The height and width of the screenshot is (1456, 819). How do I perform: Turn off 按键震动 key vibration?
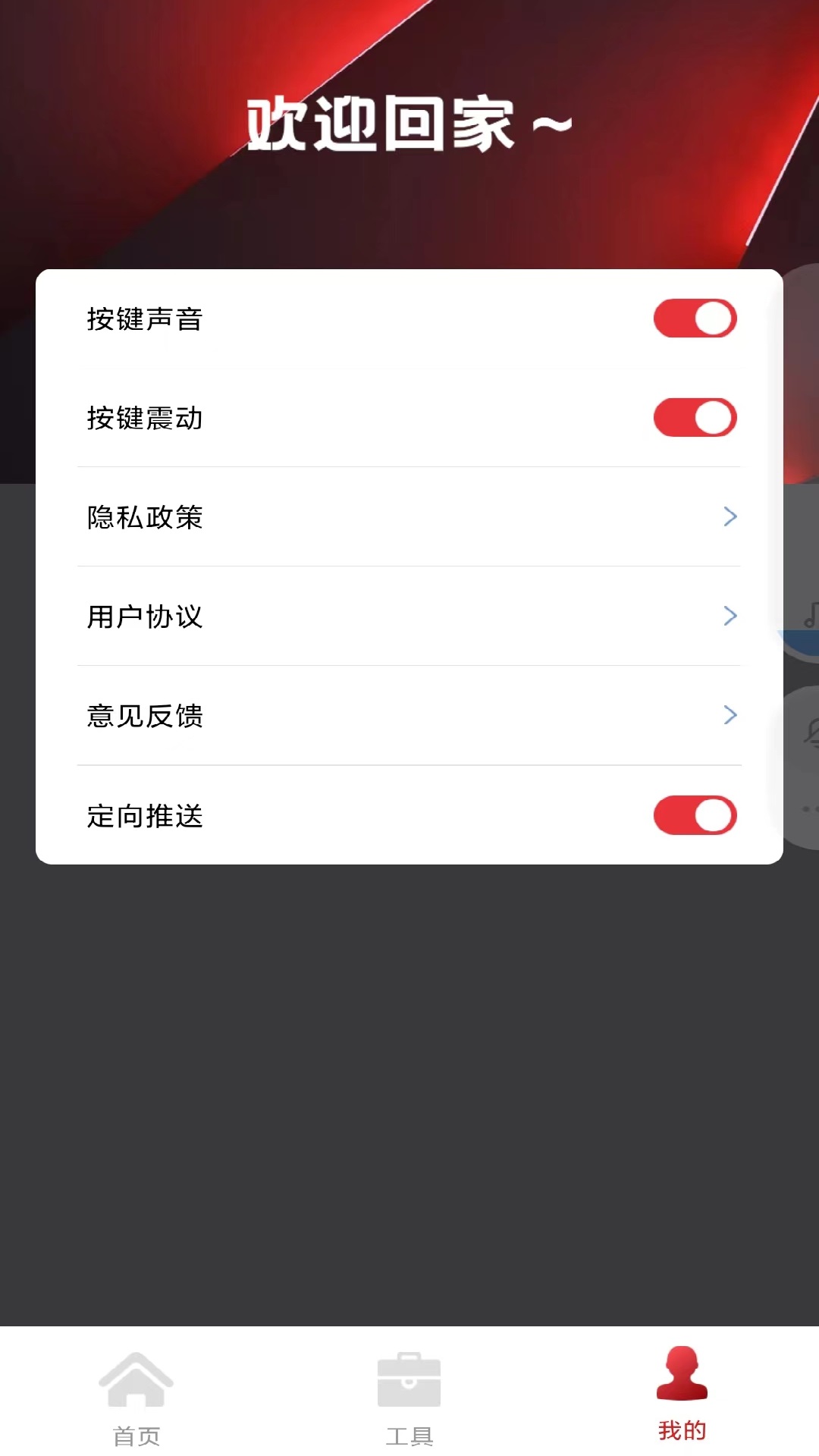[x=694, y=416]
